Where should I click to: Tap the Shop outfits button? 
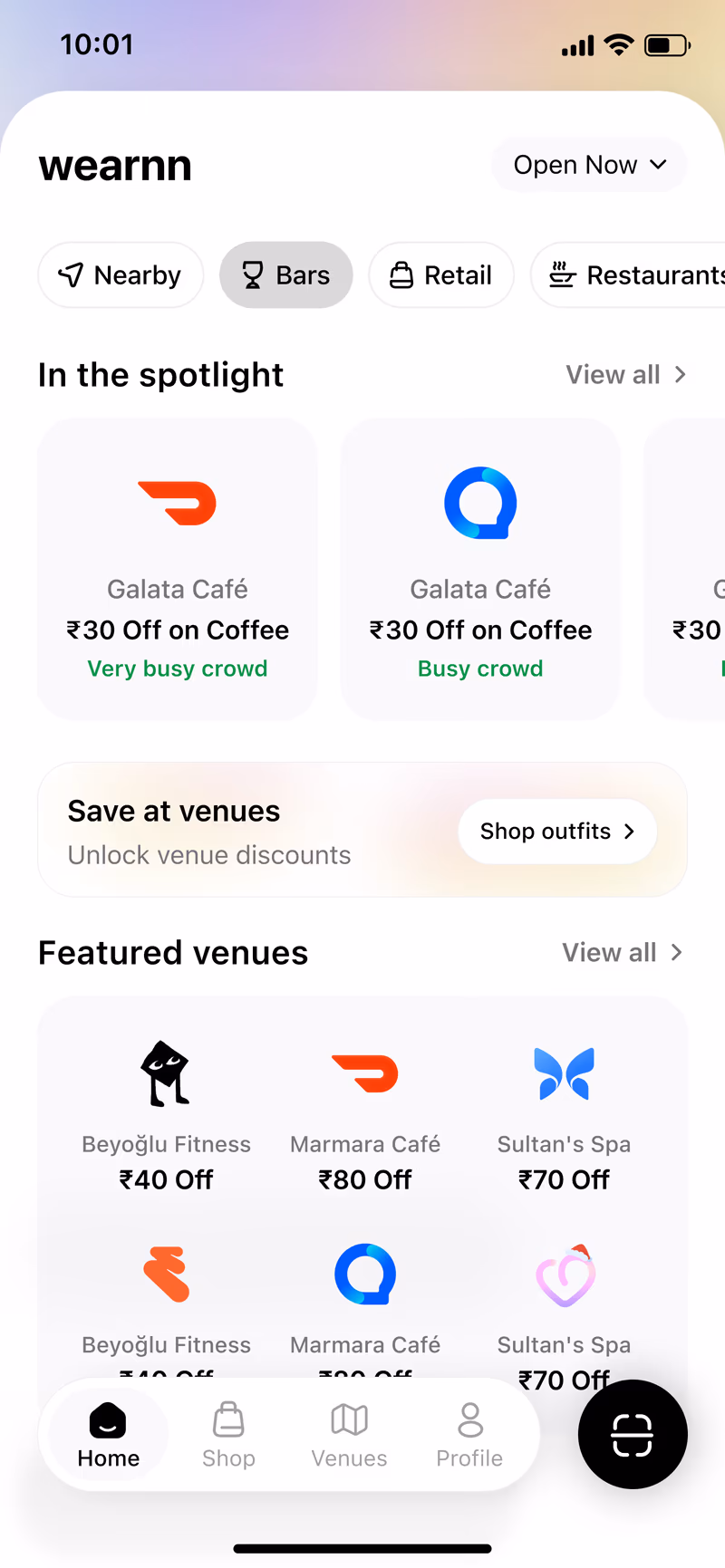[557, 831]
